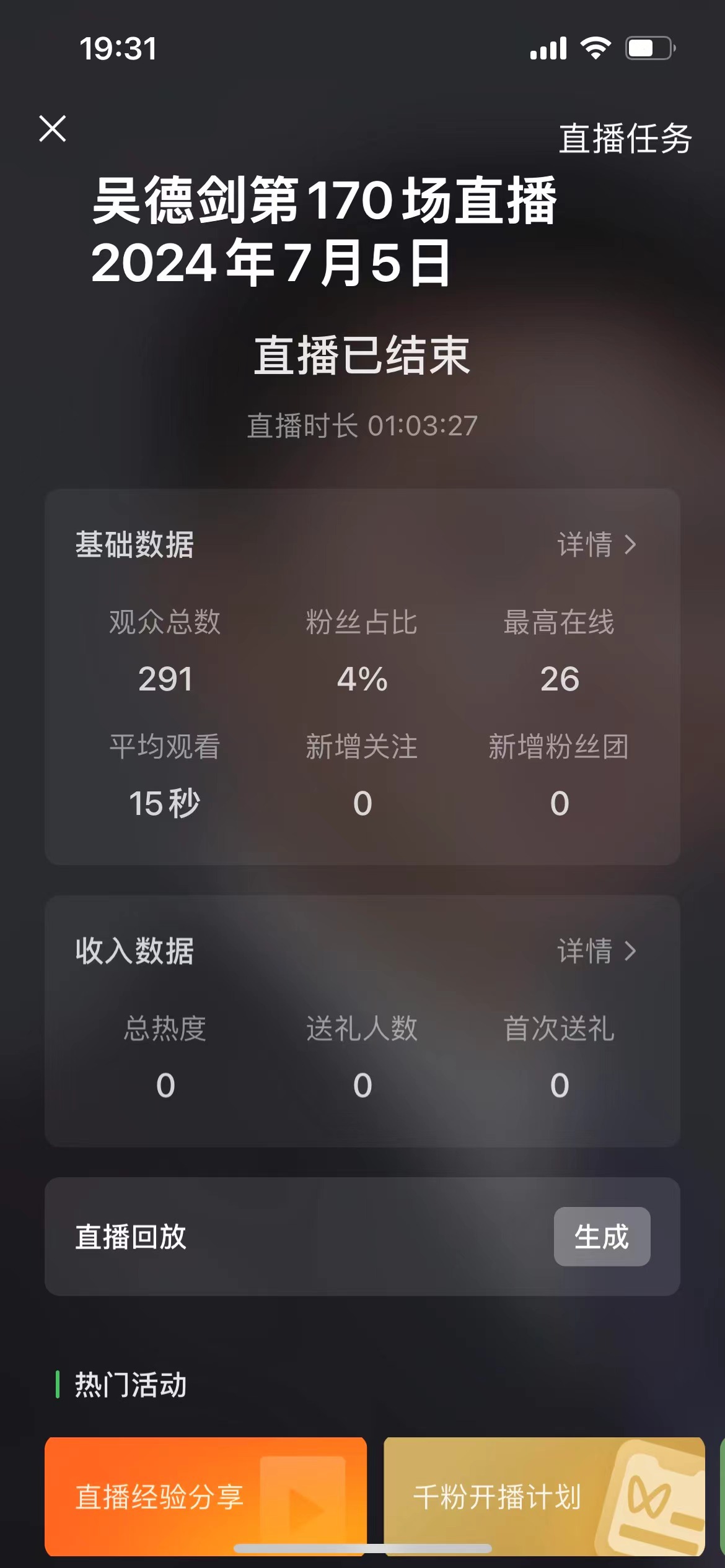725x1568 pixels.
Task: Close the live stream summary screen
Action: [53, 129]
